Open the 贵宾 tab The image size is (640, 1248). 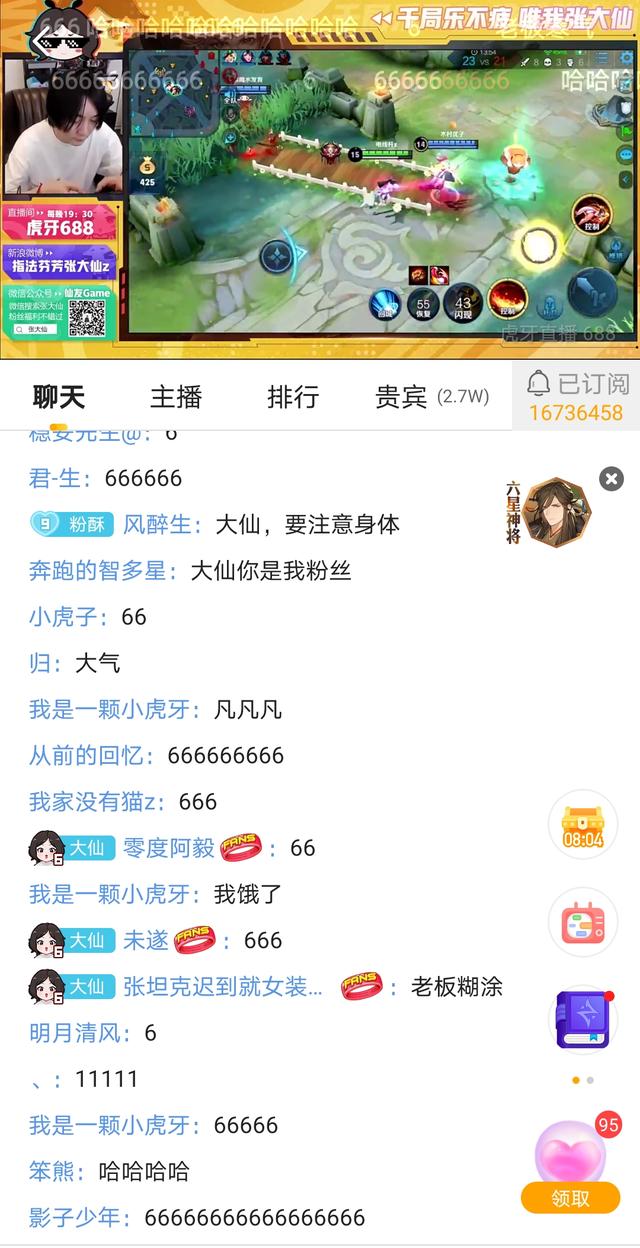[431, 397]
